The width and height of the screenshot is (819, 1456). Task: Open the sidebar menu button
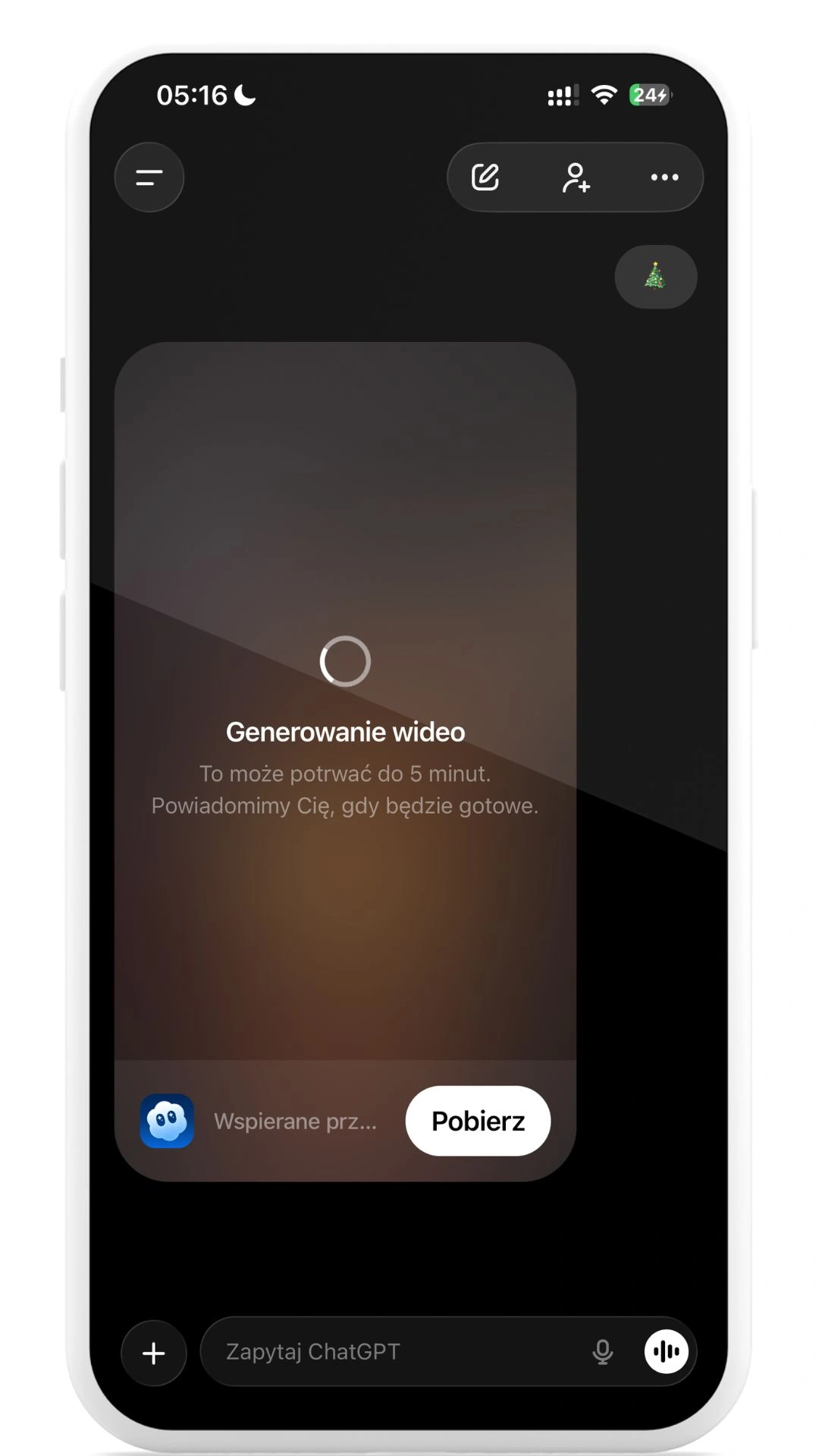(149, 177)
